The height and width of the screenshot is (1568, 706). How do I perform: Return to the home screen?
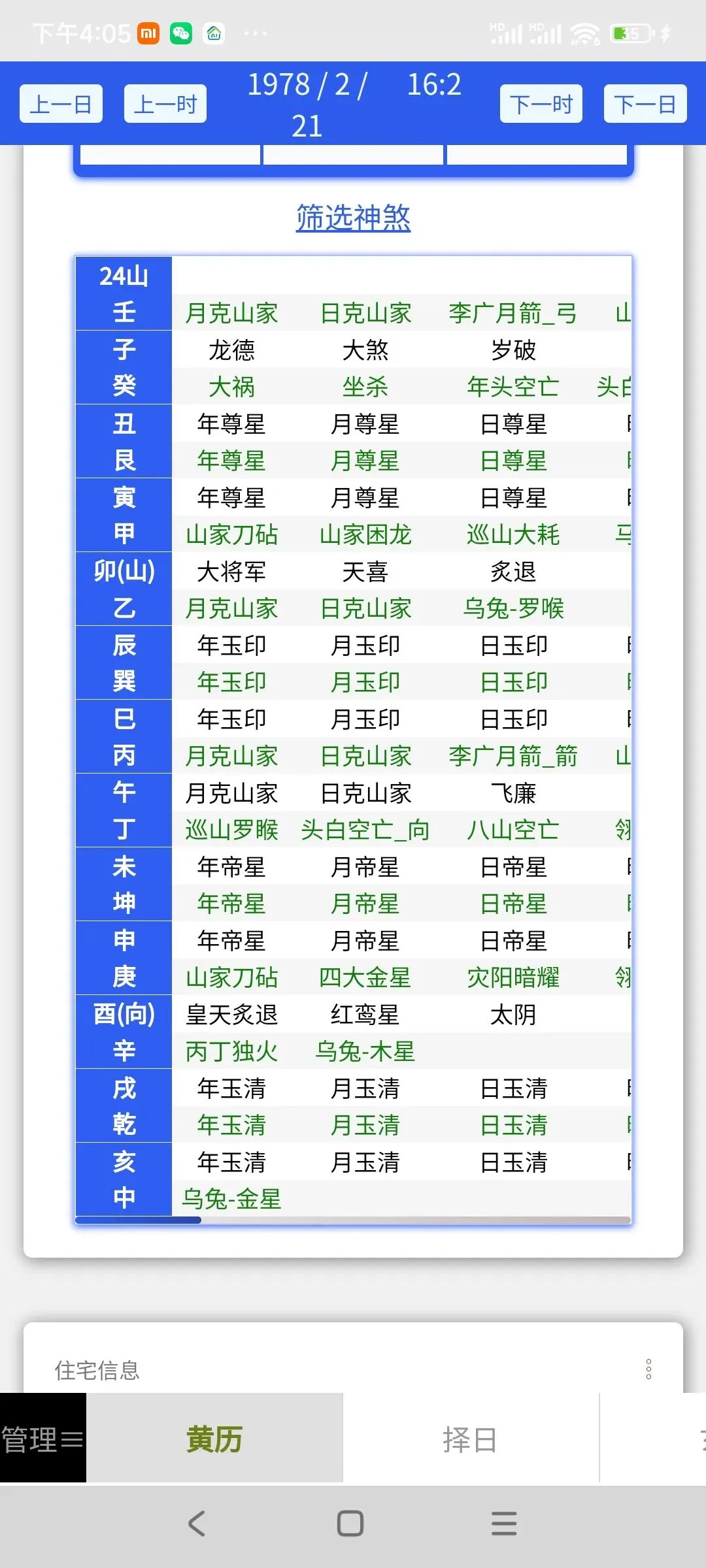(x=350, y=1523)
